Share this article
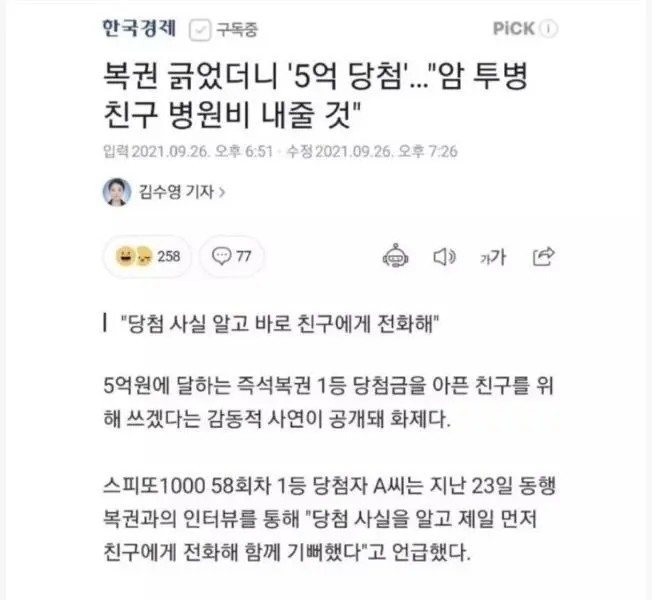This screenshot has height=600, width=652. coord(544,256)
